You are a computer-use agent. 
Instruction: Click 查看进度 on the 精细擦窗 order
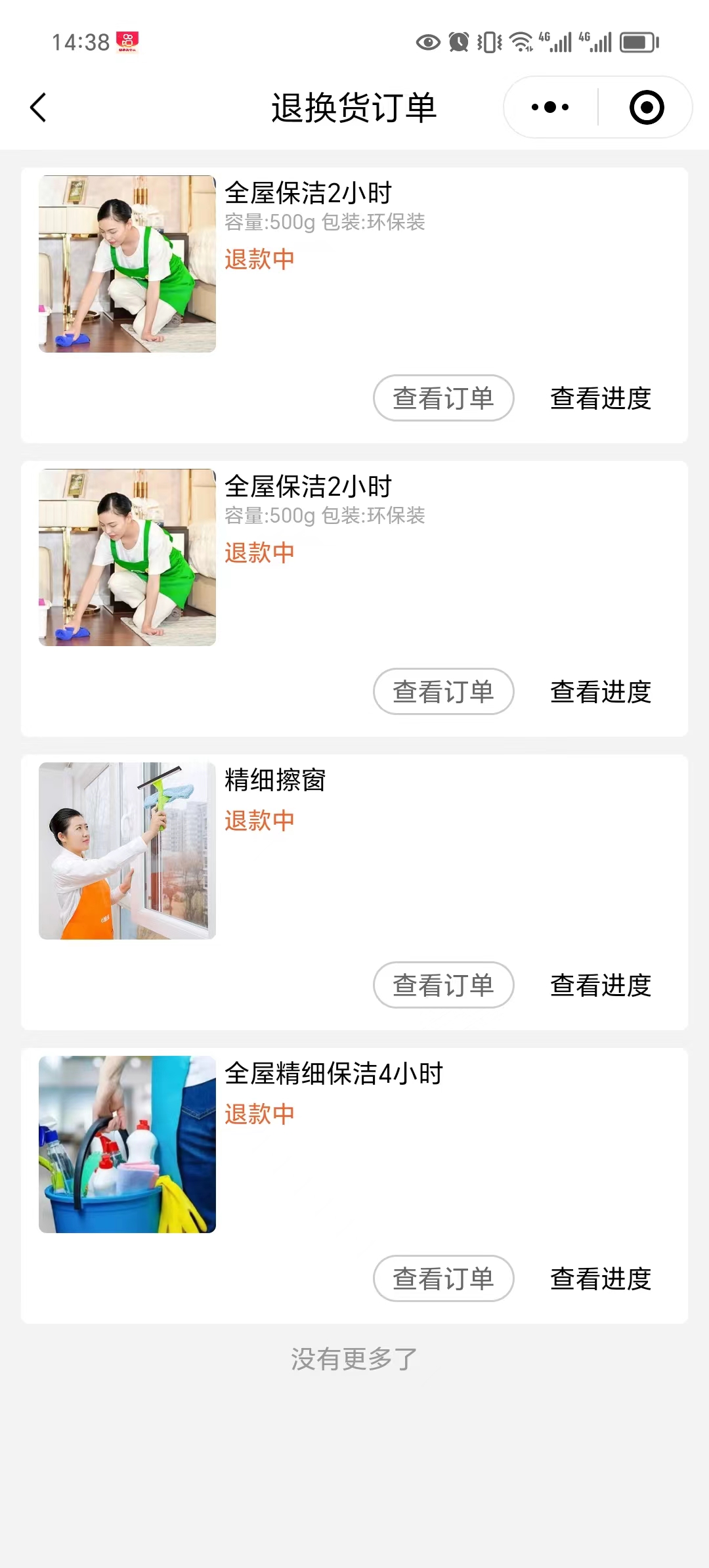pos(601,985)
